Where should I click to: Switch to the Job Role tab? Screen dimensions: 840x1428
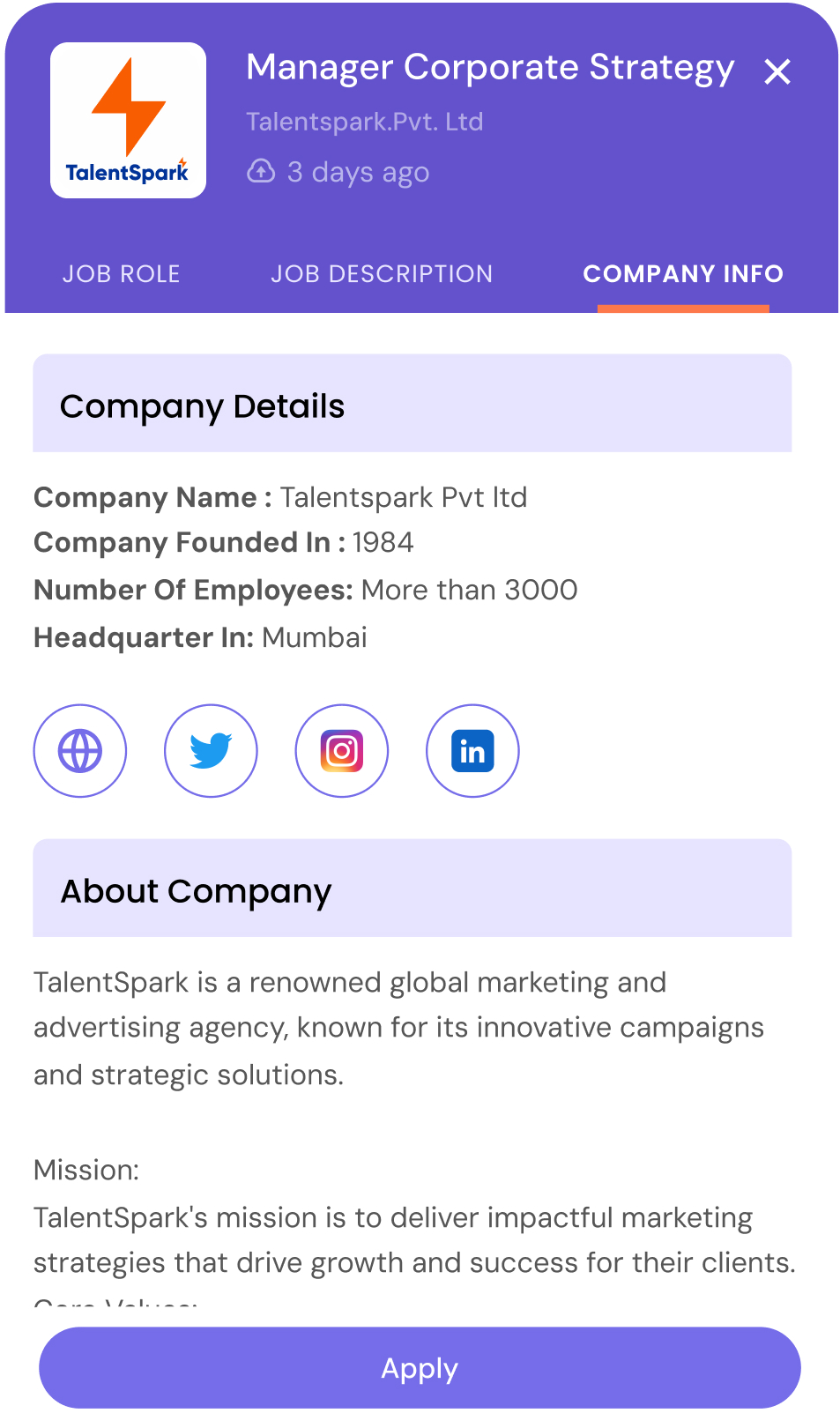point(121,274)
